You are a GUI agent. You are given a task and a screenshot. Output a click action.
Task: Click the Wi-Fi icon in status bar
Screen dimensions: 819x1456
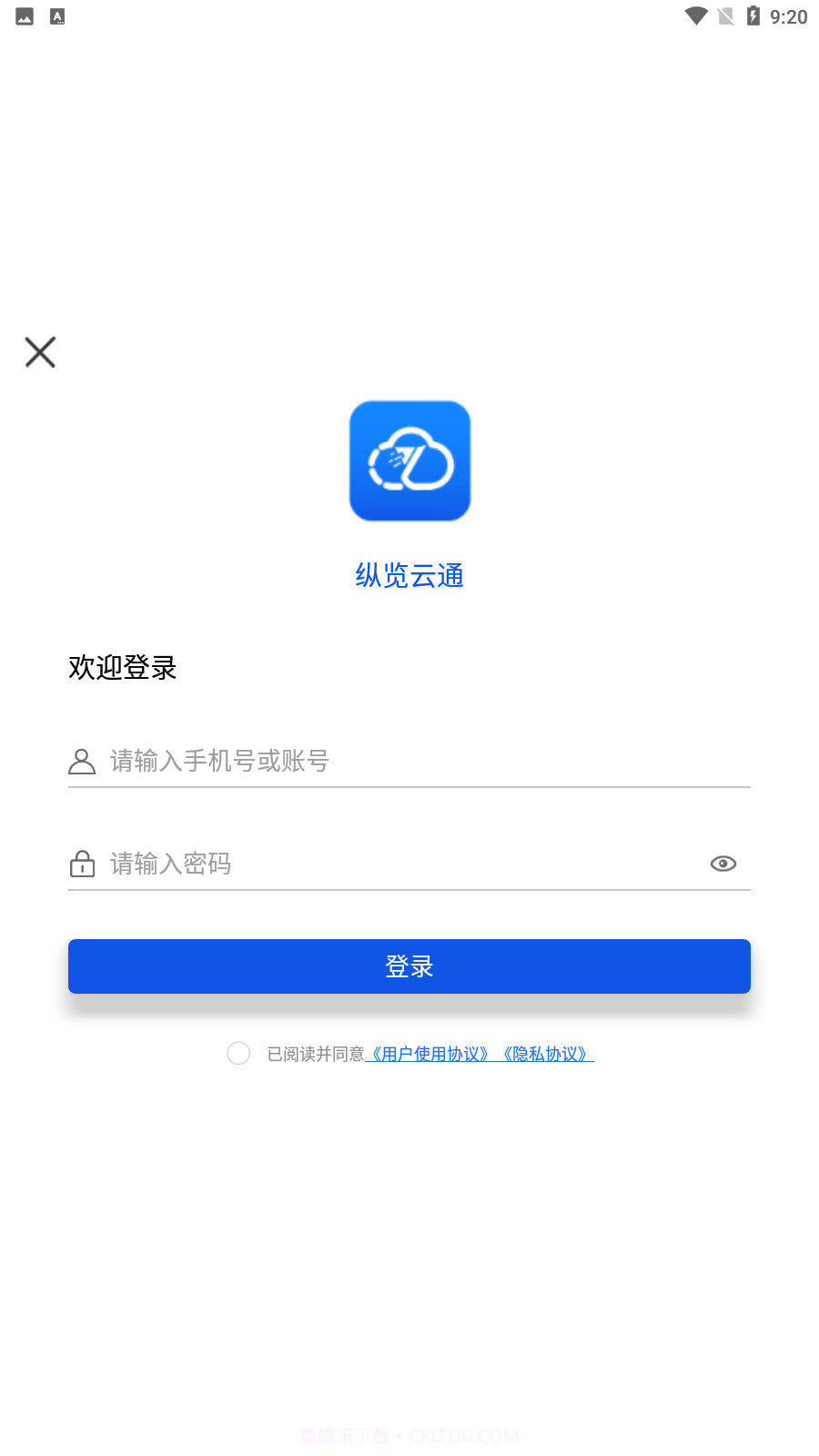click(x=696, y=15)
